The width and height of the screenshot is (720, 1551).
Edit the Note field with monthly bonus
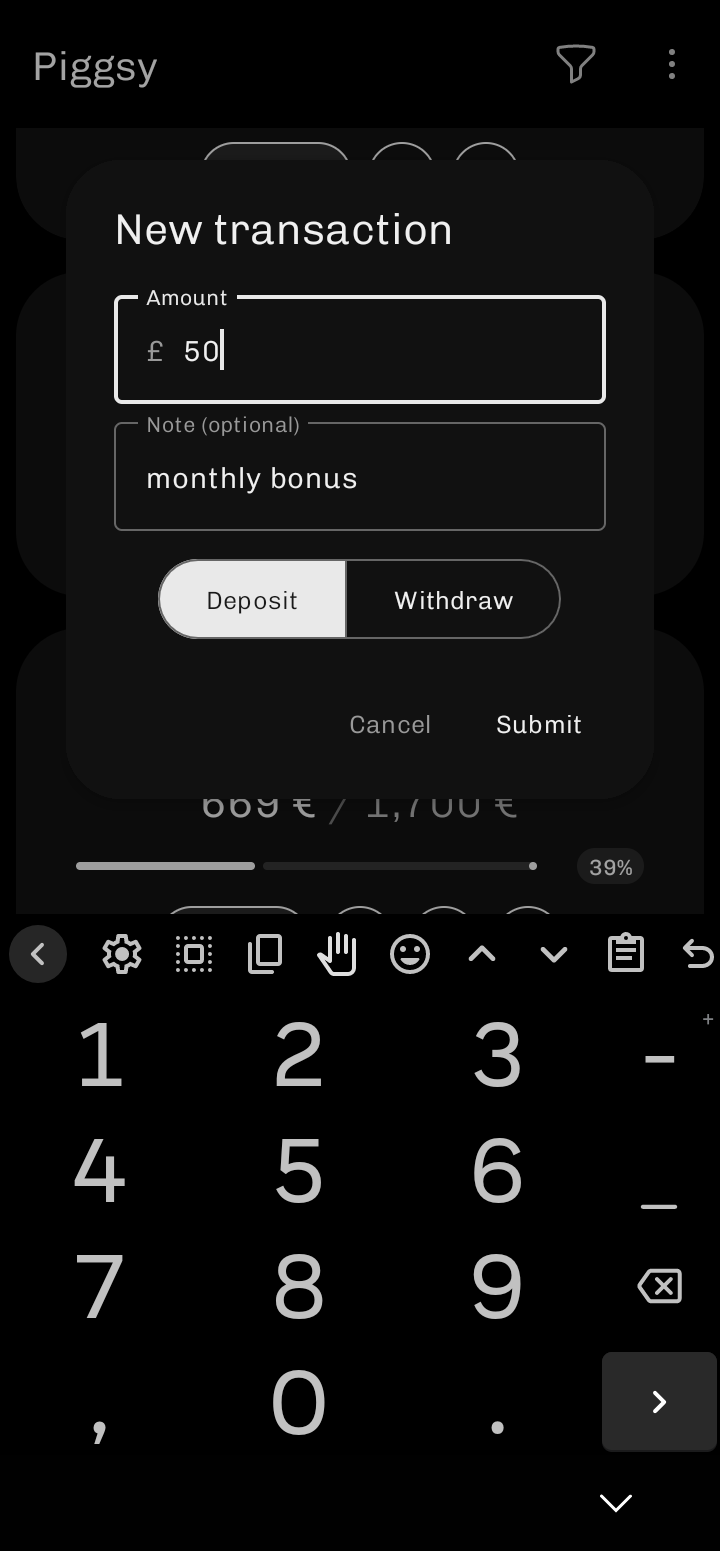tap(360, 478)
